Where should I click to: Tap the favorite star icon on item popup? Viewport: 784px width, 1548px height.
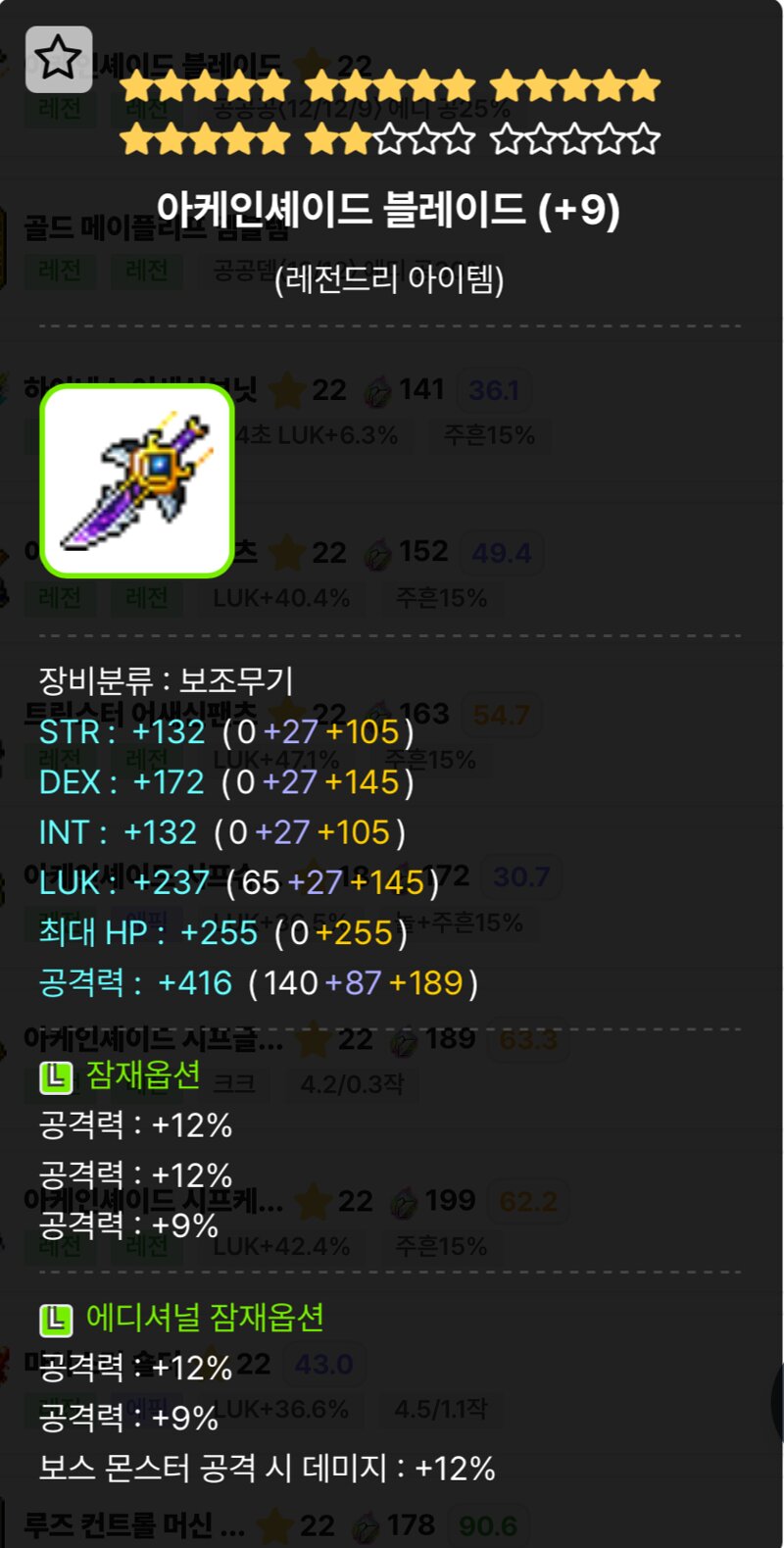[59, 60]
